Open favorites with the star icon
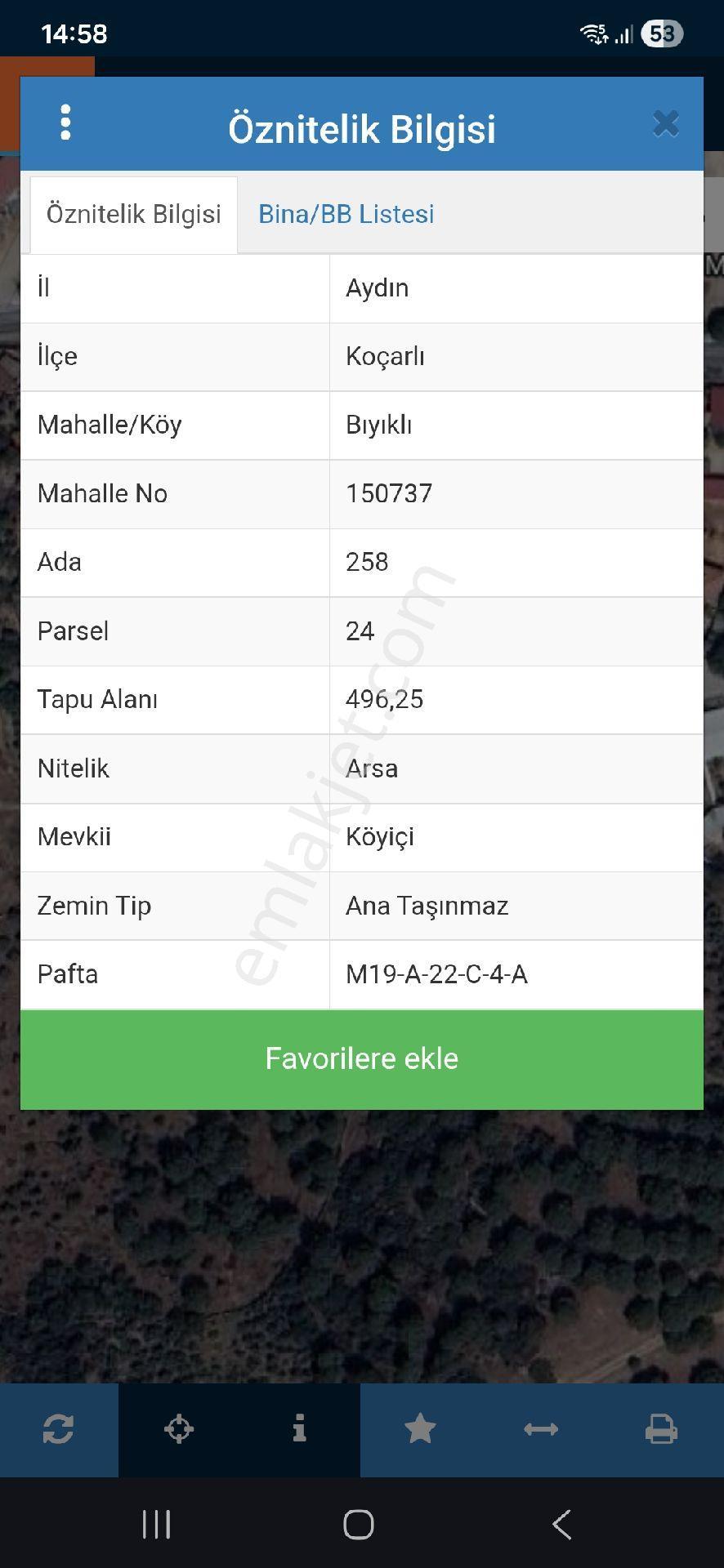724x1568 pixels. pos(420,1429)
